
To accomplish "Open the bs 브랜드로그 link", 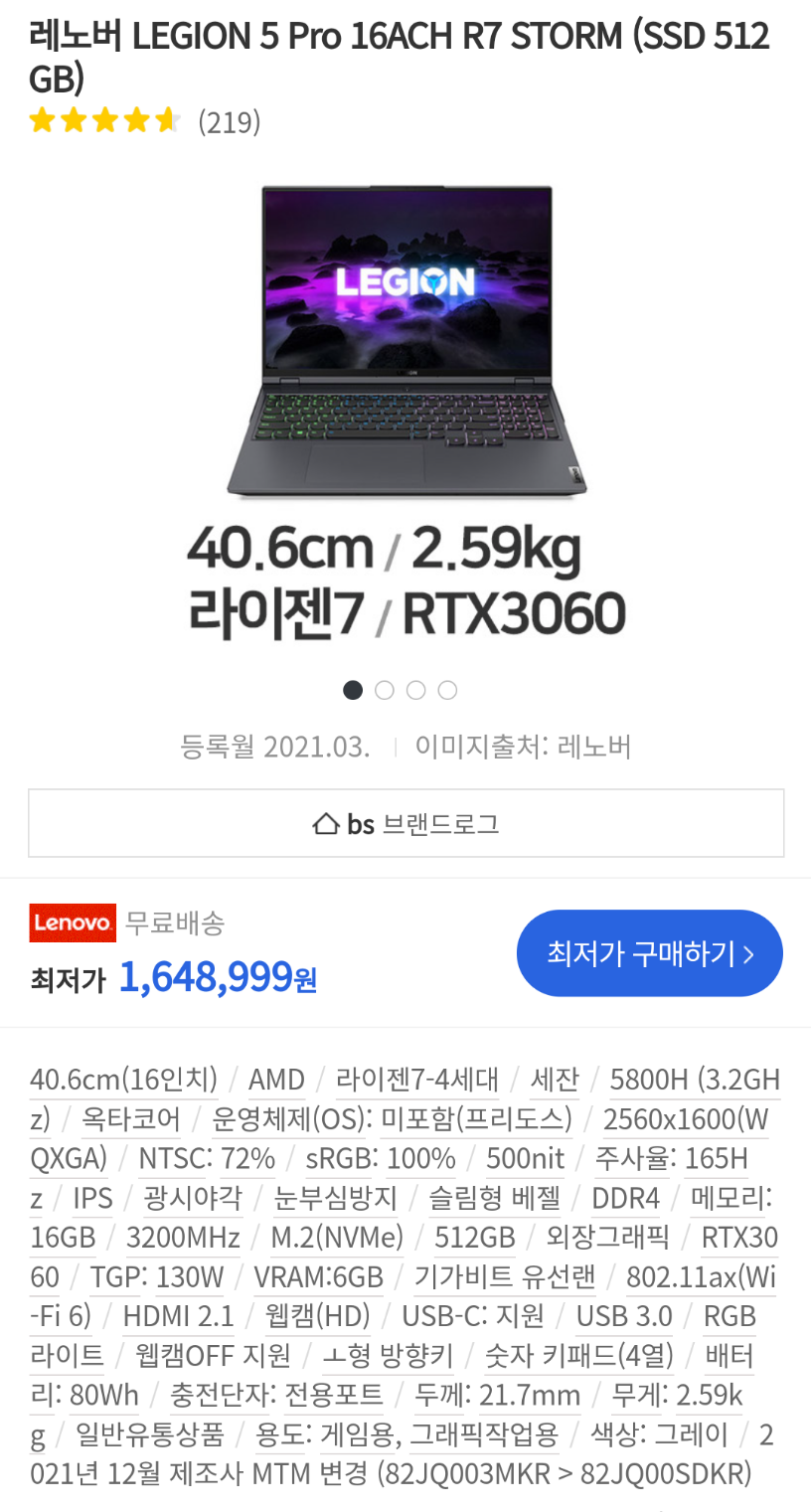I will [x=405, y=823].
